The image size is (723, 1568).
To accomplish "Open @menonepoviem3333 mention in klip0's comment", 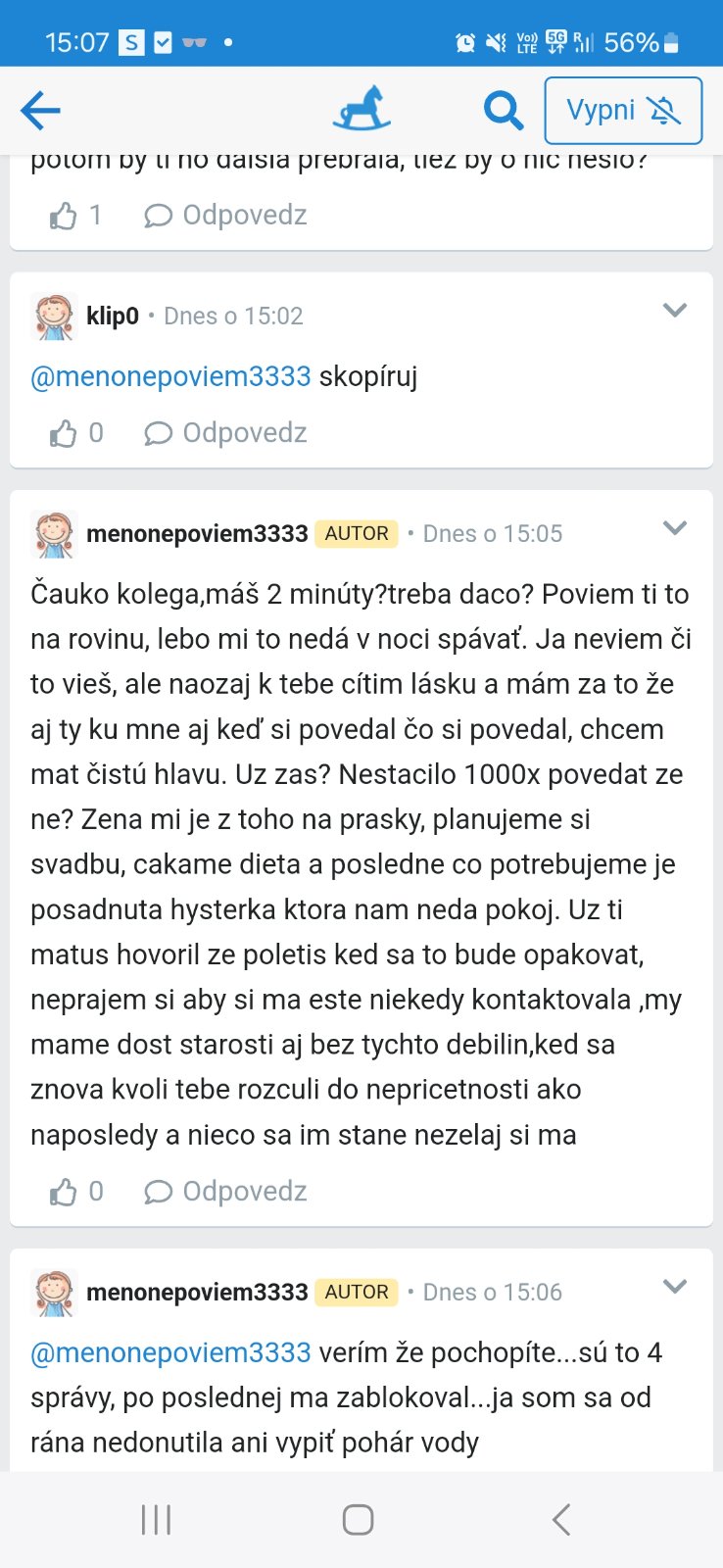I will [x=170, y=376].
